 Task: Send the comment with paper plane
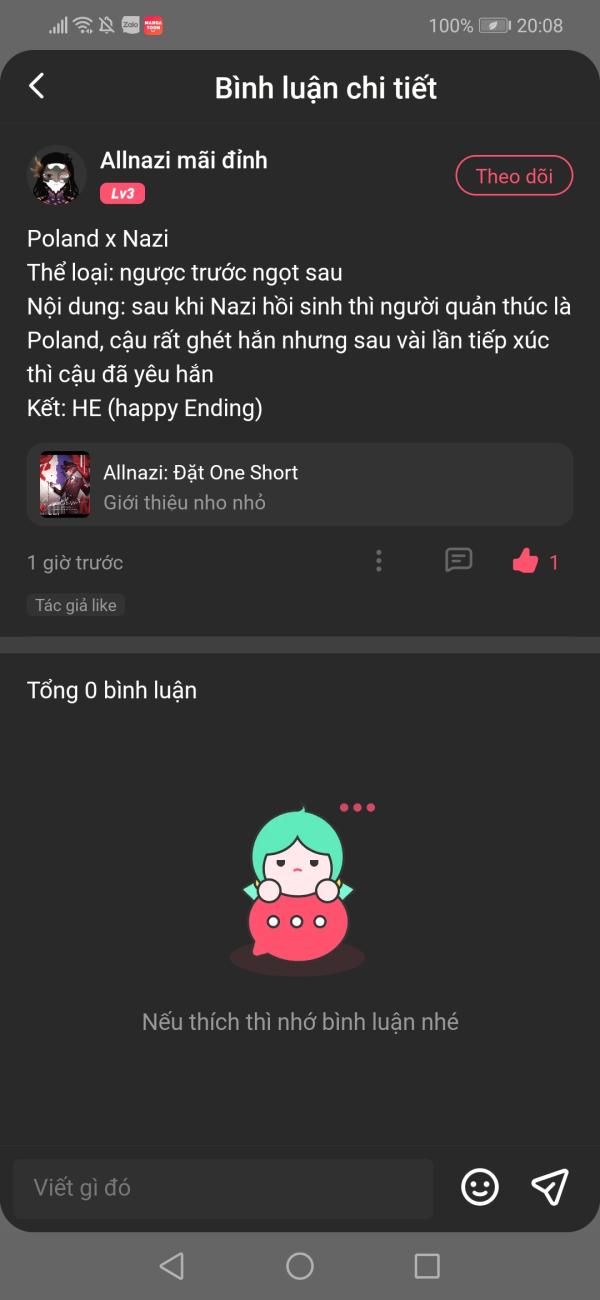pos(550,1187)
